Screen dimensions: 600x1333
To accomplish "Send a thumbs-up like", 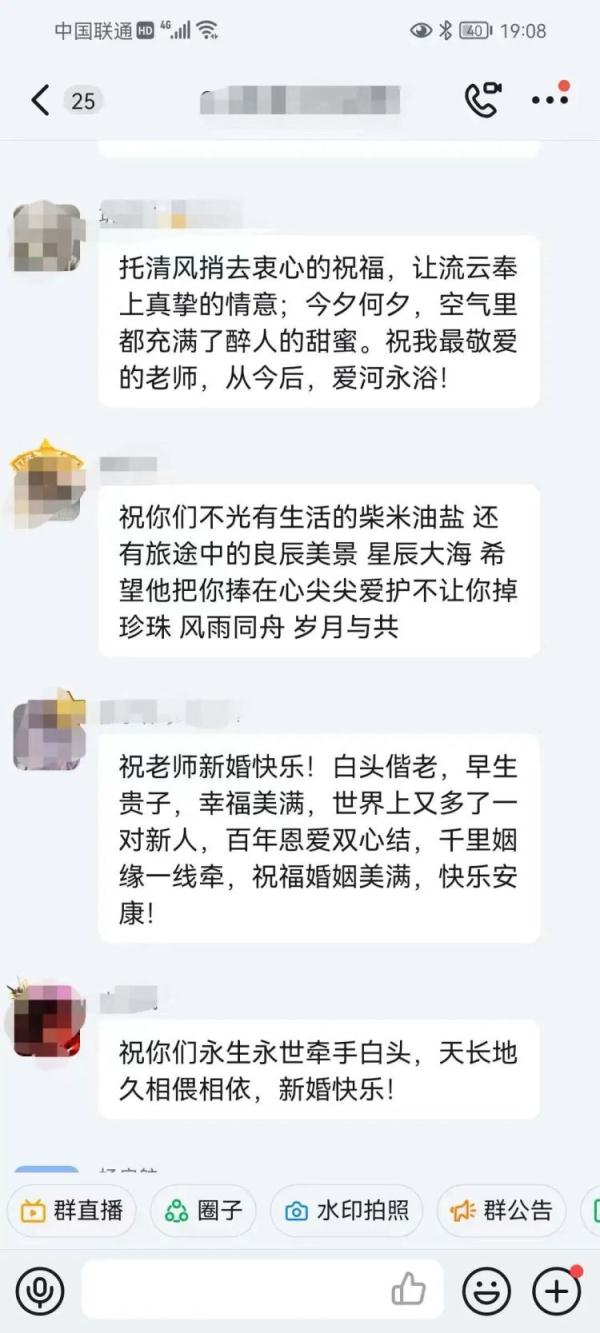I will click(x=408, y=1290).
